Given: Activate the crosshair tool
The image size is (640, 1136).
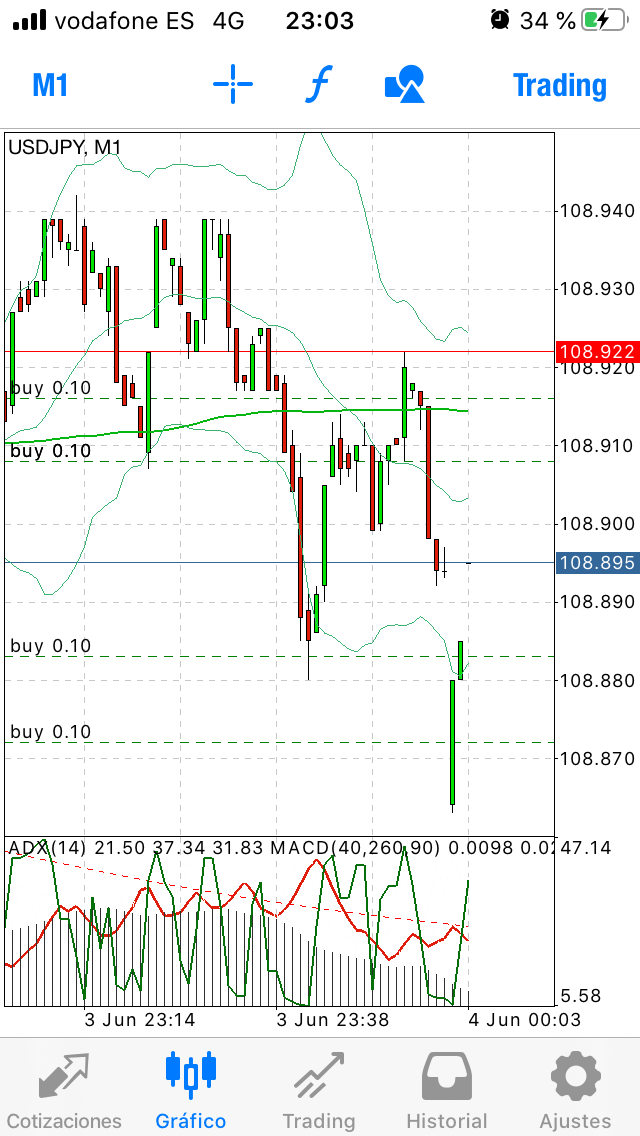Looking at the screenshot, I should coord(233,84).
